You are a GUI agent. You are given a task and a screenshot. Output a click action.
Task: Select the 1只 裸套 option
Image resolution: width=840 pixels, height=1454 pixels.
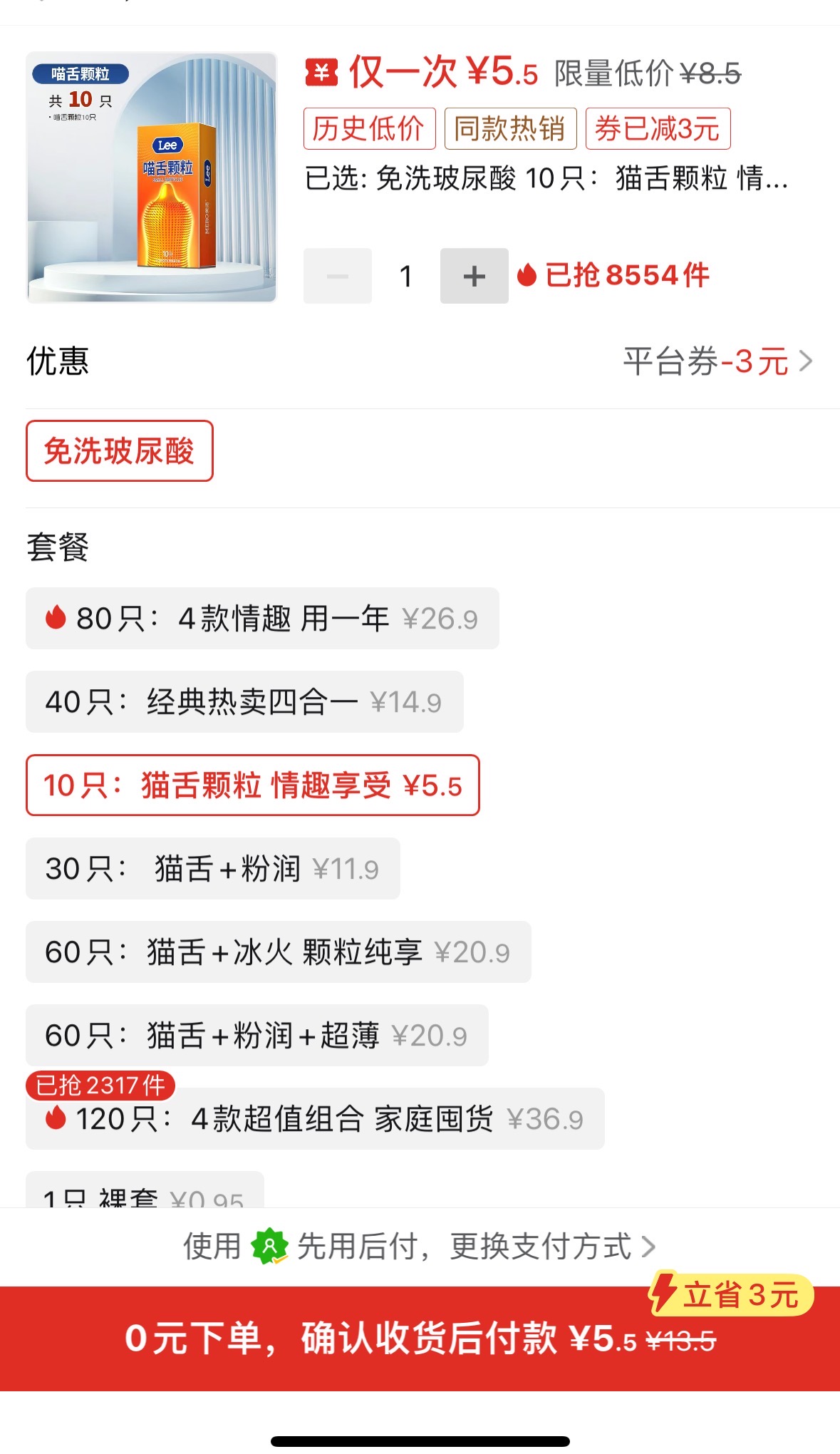145,1190
